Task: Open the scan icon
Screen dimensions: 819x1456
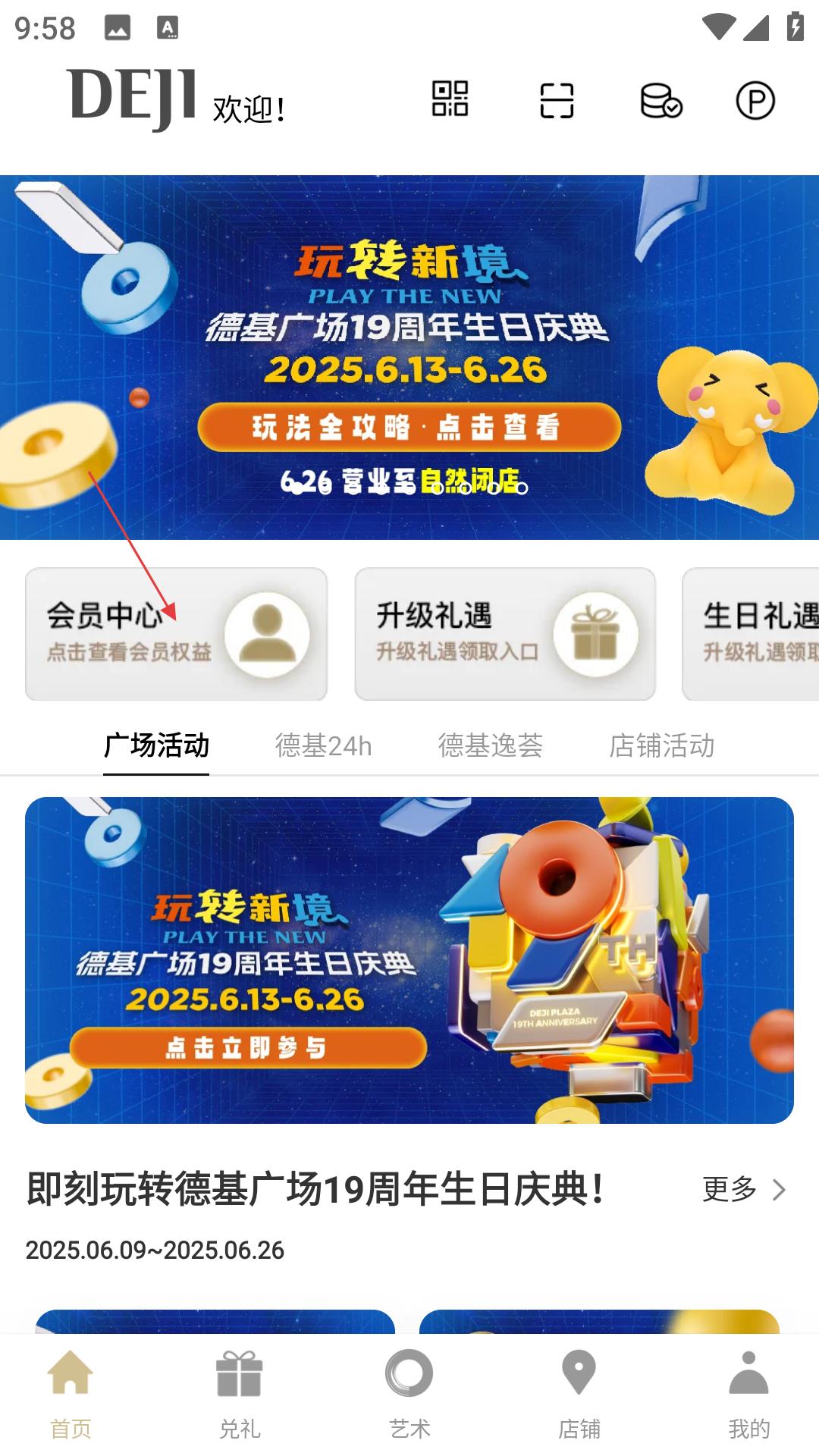Action: coord(557,100)
